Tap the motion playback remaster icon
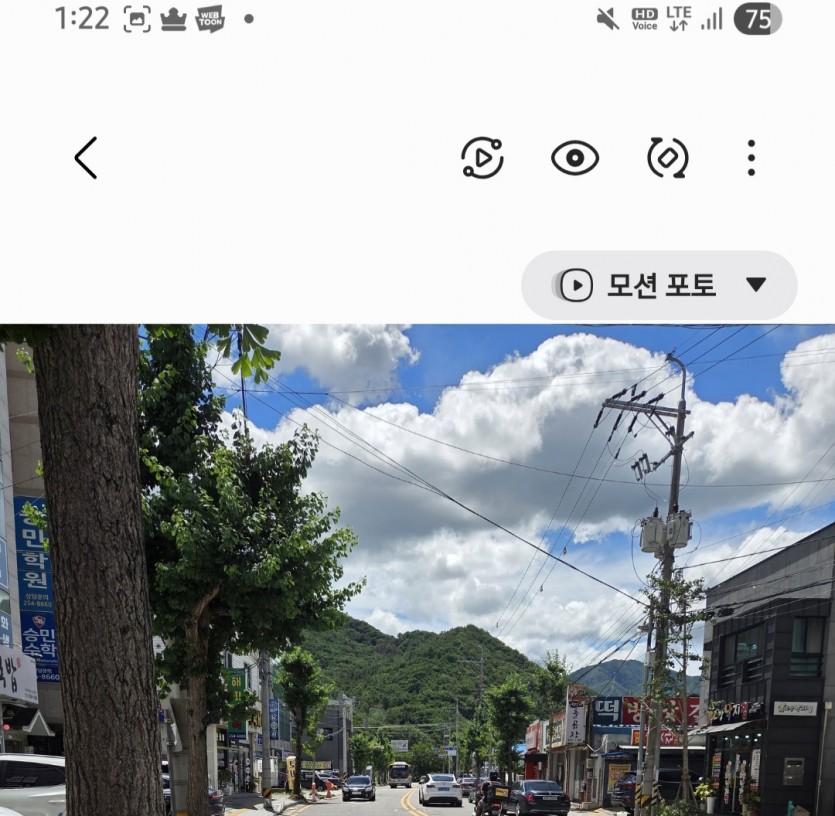835x816 pixels. tap(482, 158)
